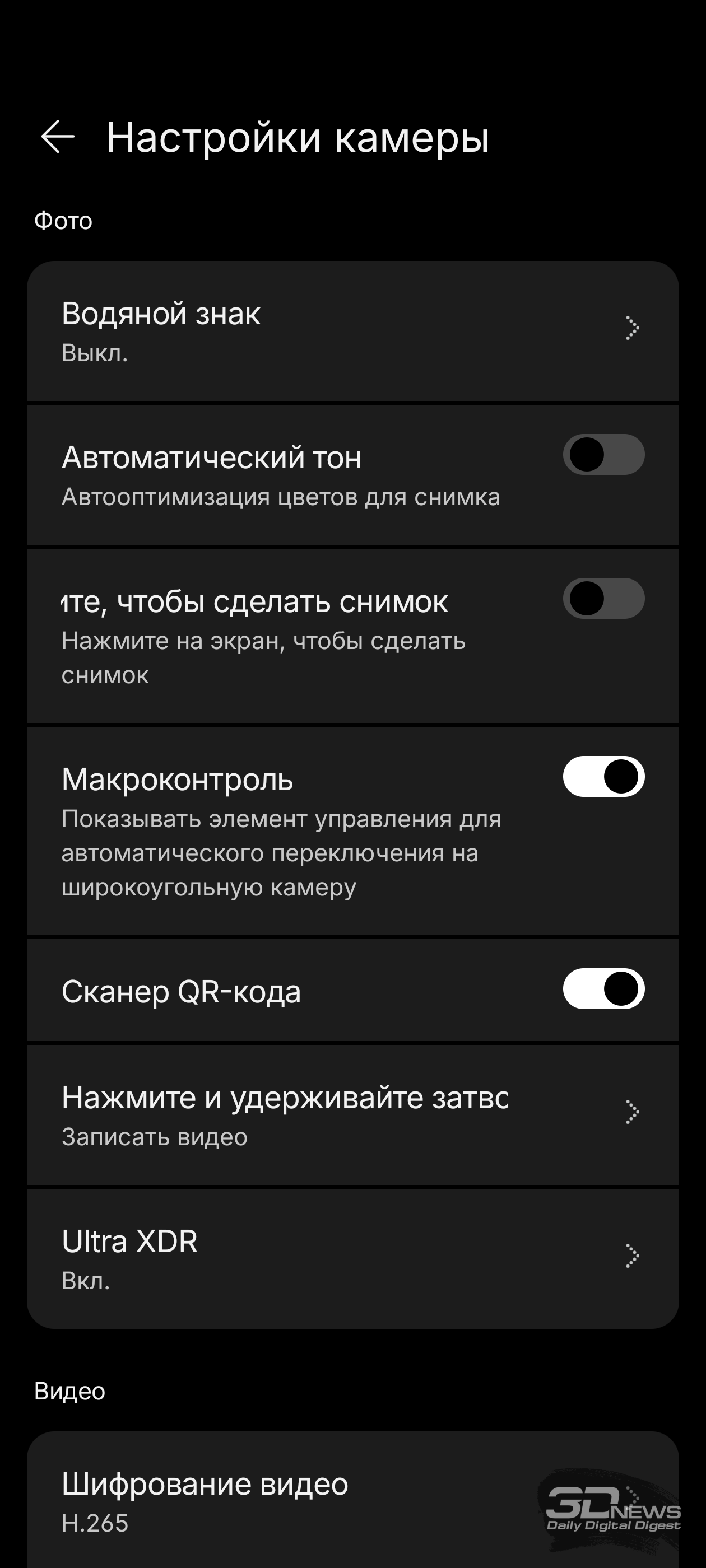Turn on tap-screen-to-shoot toggle
Viewport: 706px width, 1568px height.
pos(603,598)
